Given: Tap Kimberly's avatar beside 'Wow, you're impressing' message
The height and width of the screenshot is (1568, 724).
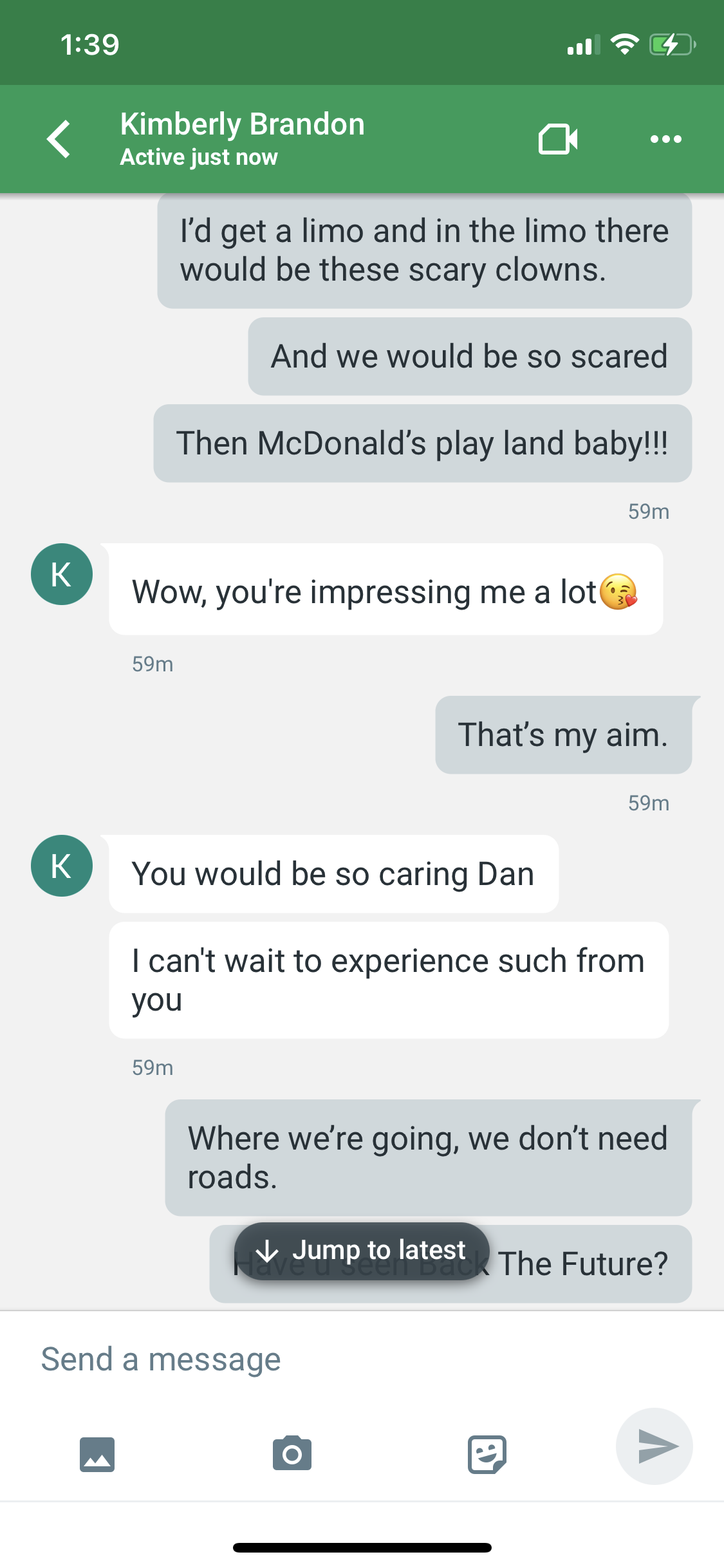Looking at the screenshot, I should tap(62, 574).
